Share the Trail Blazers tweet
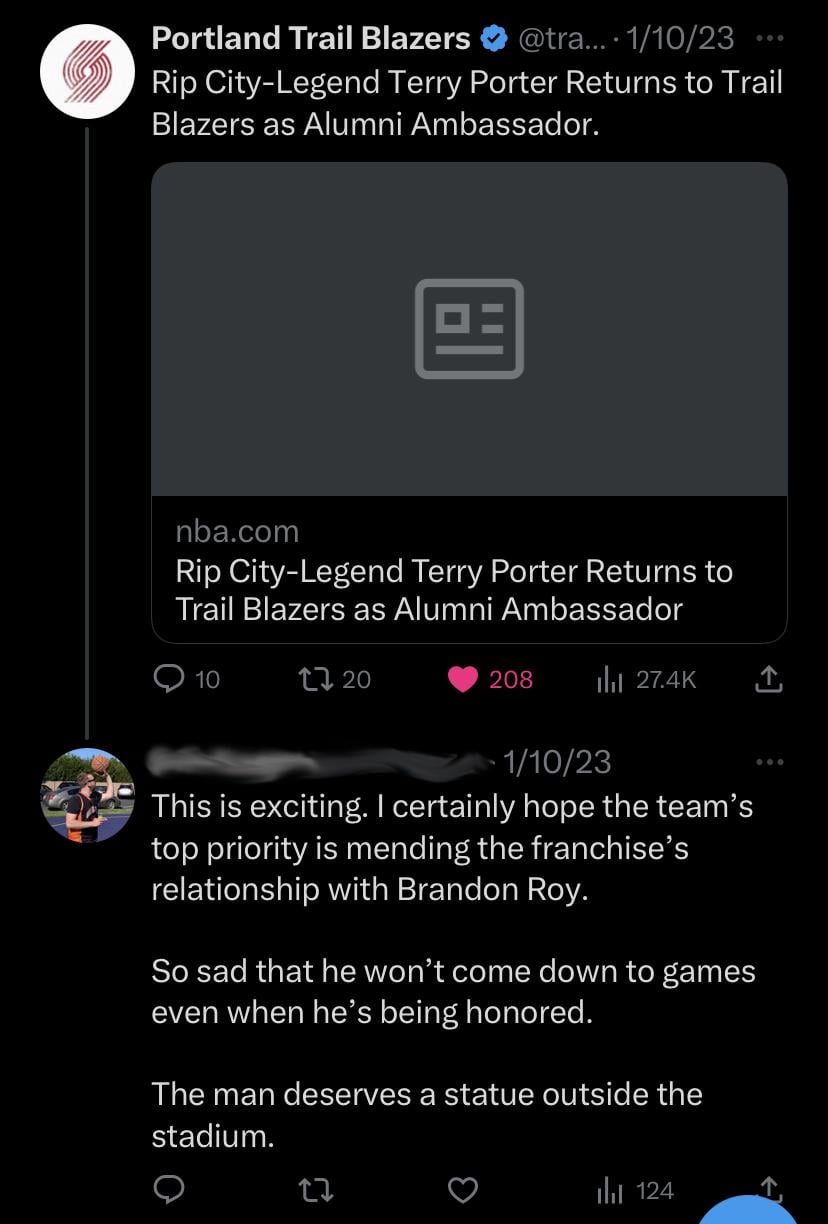828x1224 pixels. click(767, 680)
